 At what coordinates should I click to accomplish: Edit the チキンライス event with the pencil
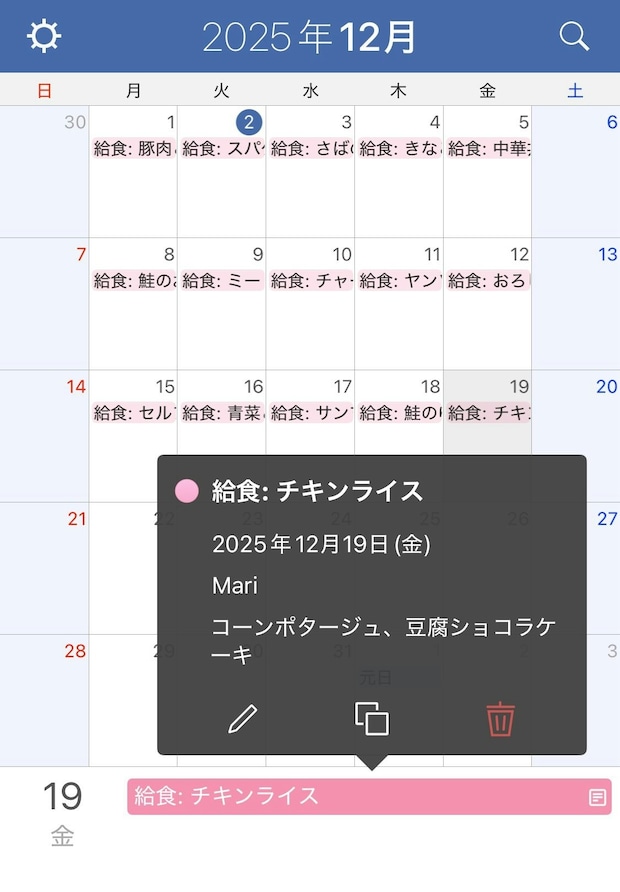tap(243, 719)
